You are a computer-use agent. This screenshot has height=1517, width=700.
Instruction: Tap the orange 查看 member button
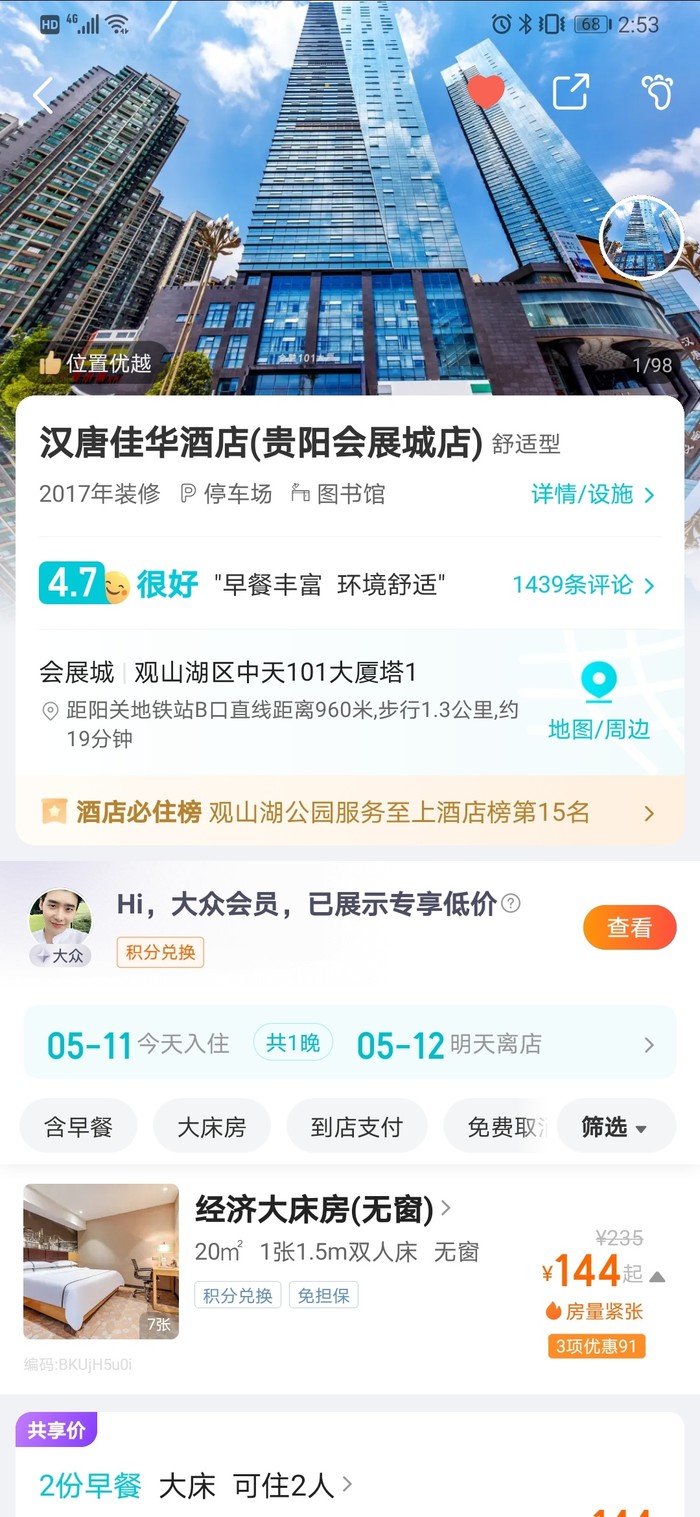629,928
